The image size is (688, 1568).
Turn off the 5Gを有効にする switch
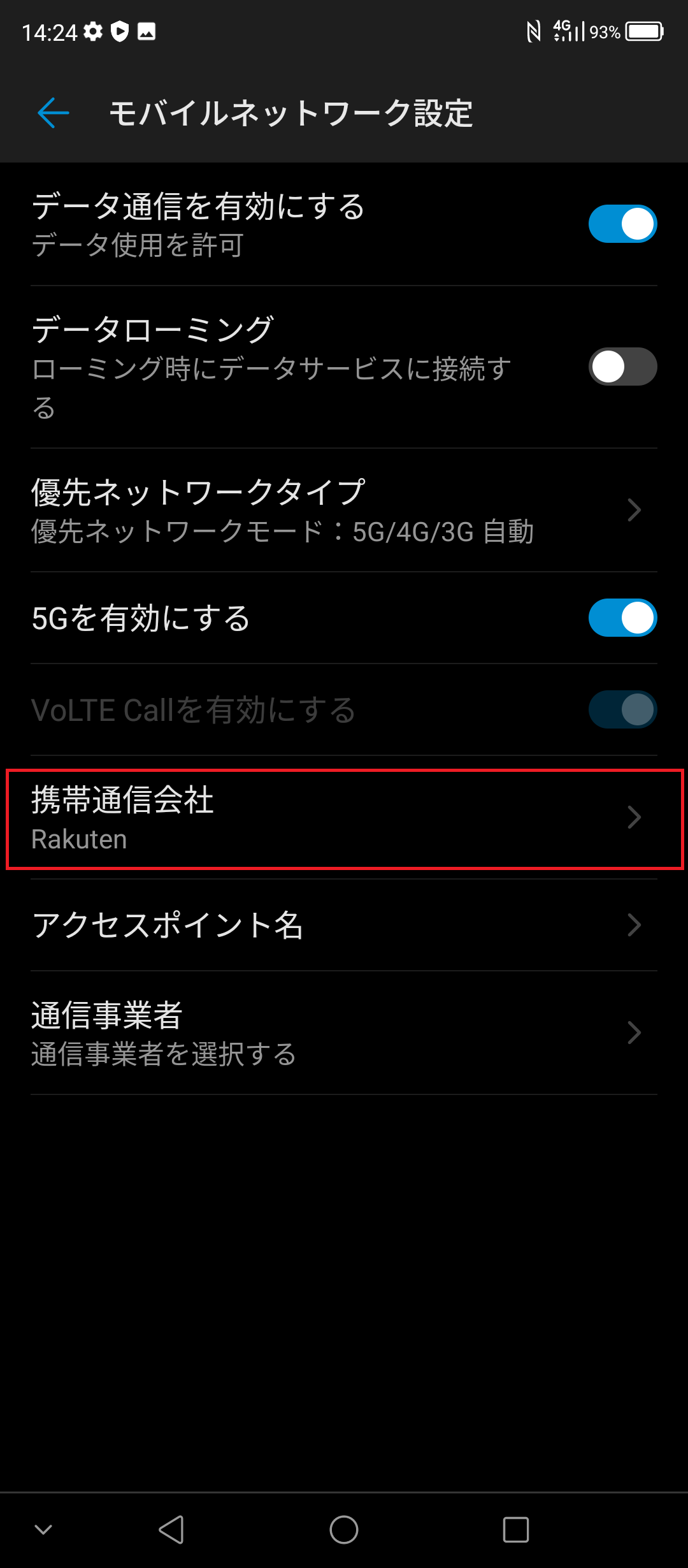click(x=622, y=618)
